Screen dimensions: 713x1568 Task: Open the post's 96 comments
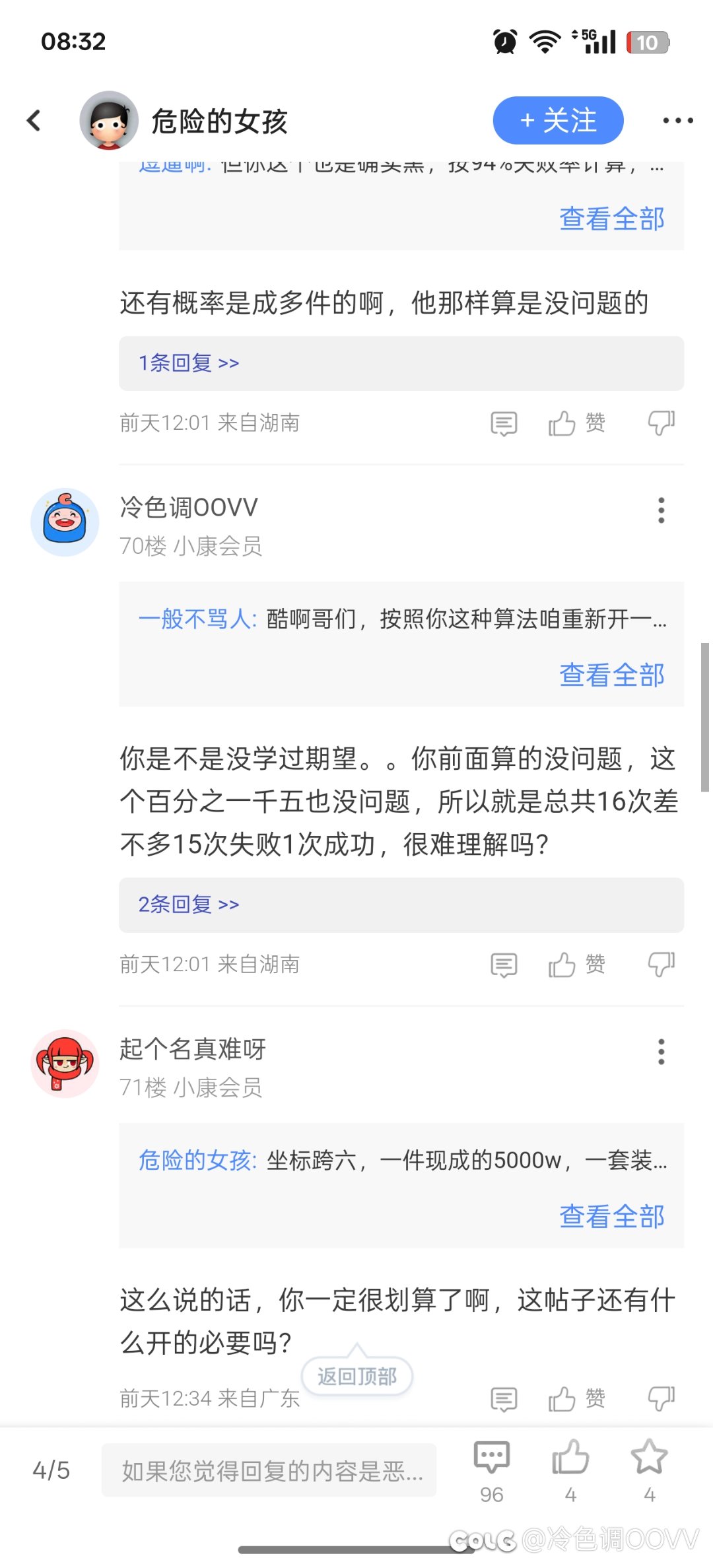tap(492, 1471)
